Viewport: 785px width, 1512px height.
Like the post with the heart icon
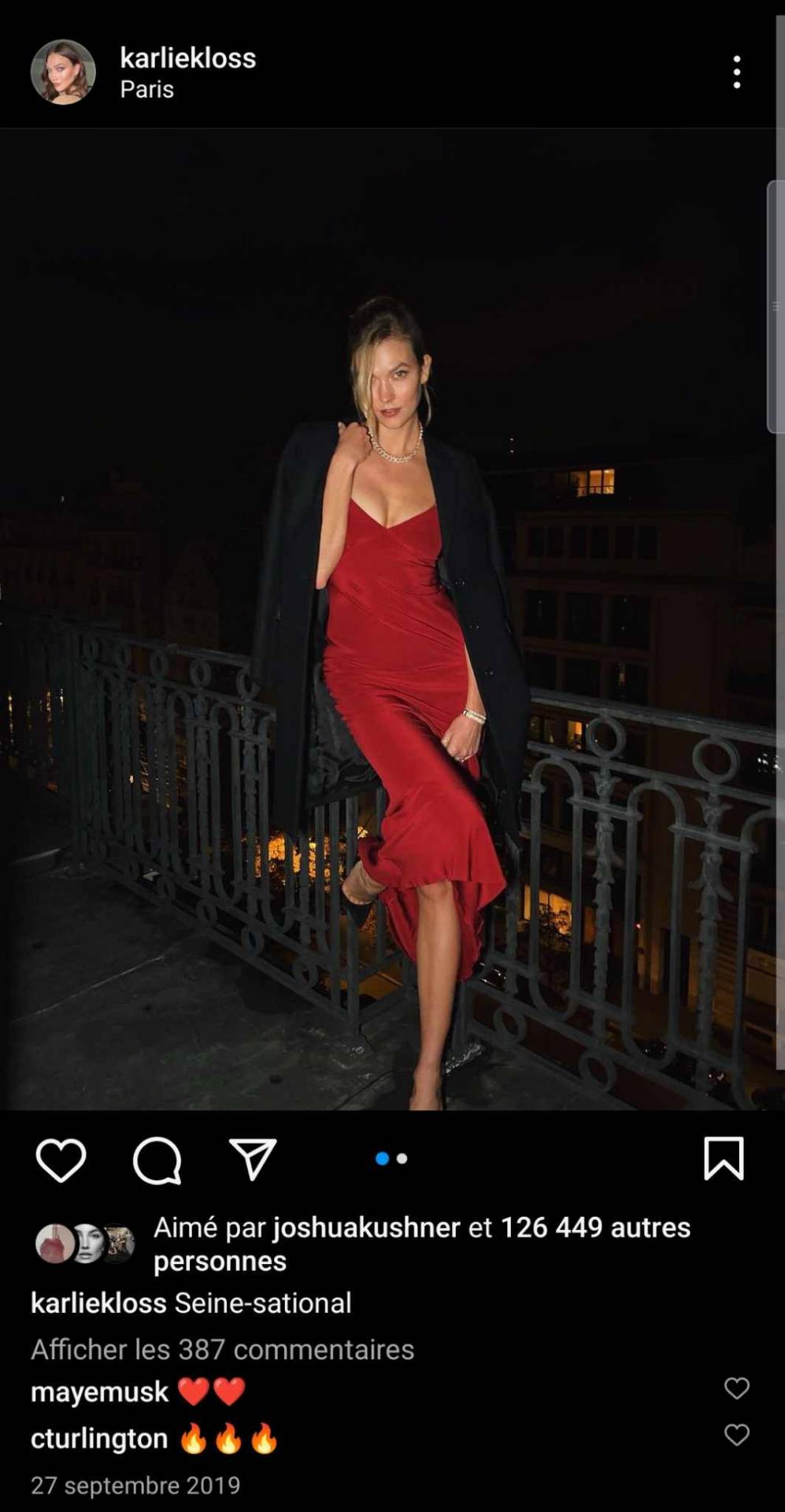(61, 1159)
